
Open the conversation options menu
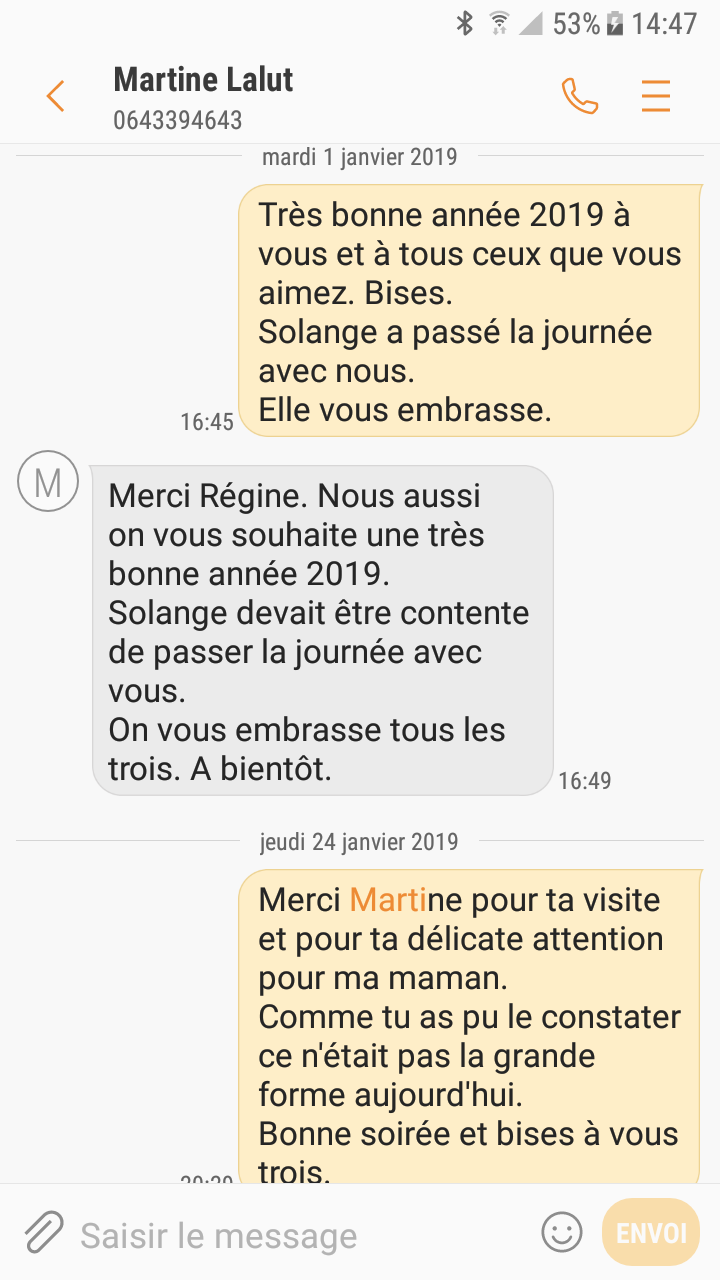tap(655, 96)
